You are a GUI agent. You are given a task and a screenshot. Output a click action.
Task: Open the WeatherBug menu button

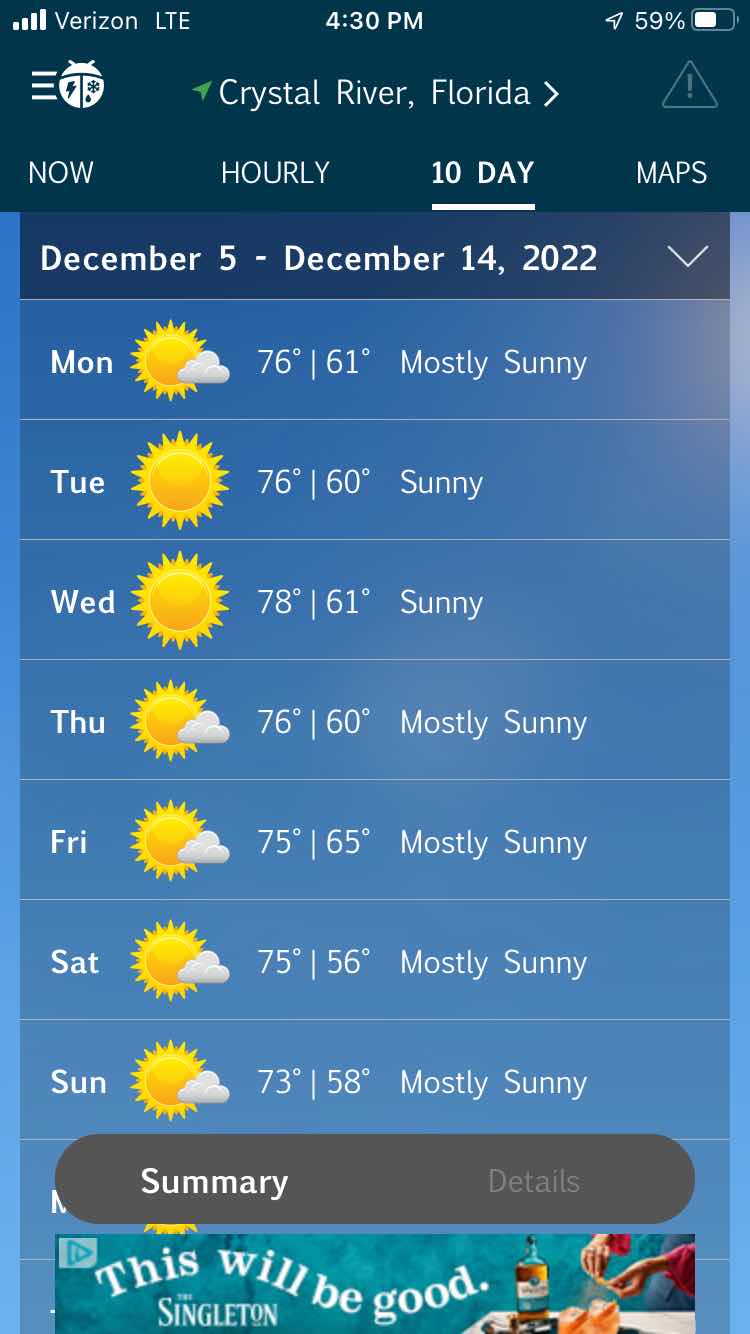[68, 88]
